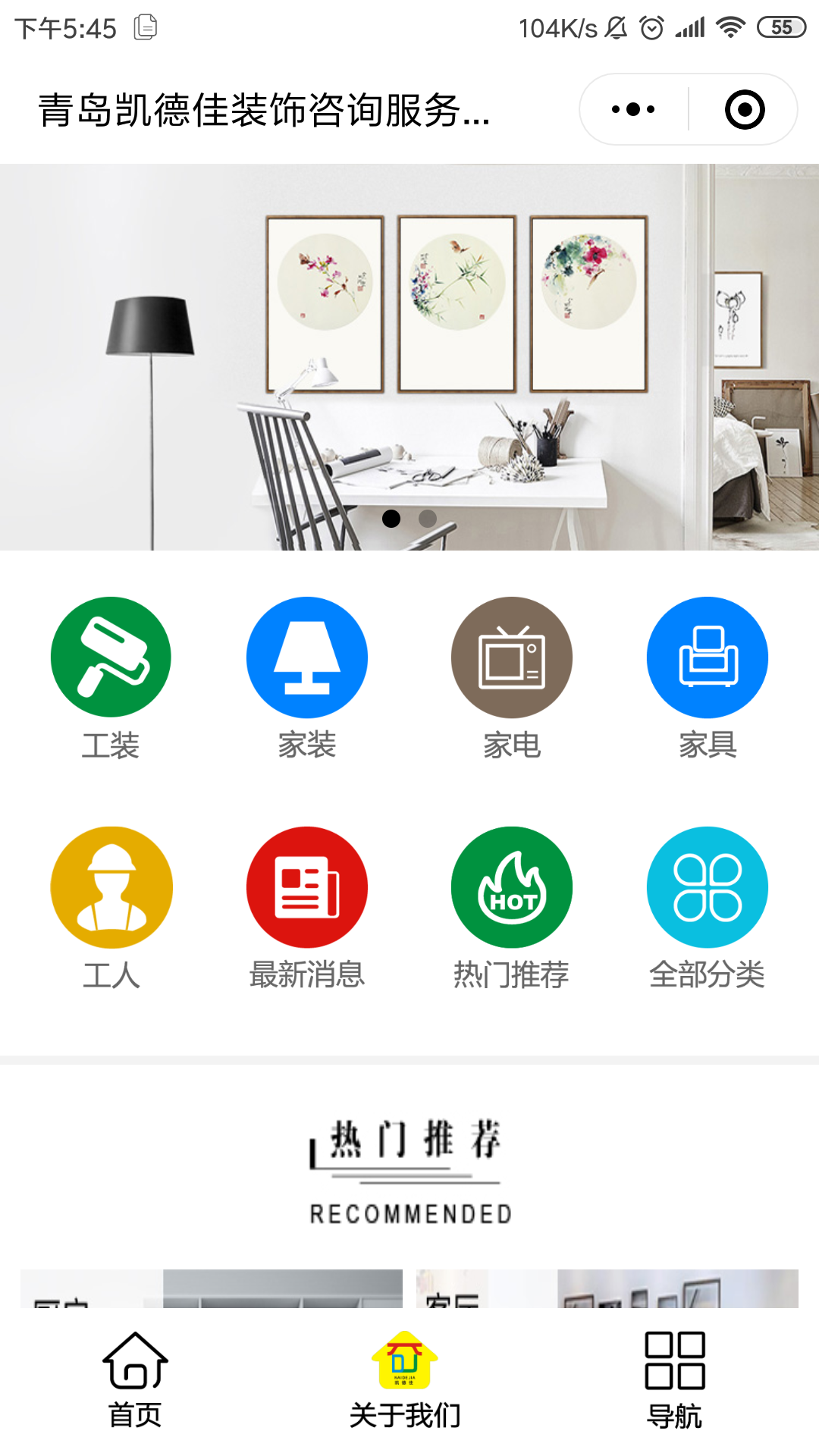Image resolution: width=819 pixels, height=1456 pixels.
Task: Select the second carousel indicator dot
Action: [x=427, y=519]
